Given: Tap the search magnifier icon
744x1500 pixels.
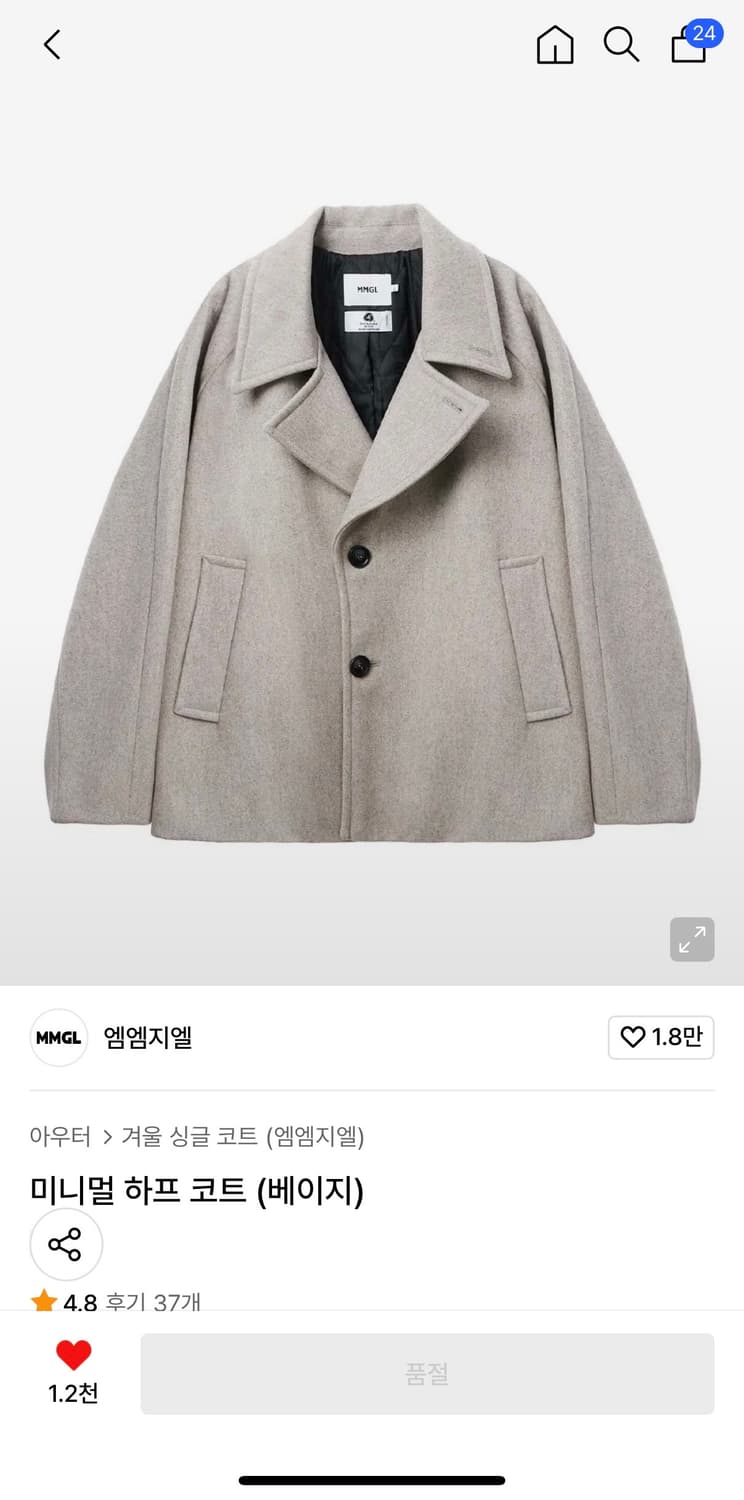Looking at the screenshot, I should 622,44.
